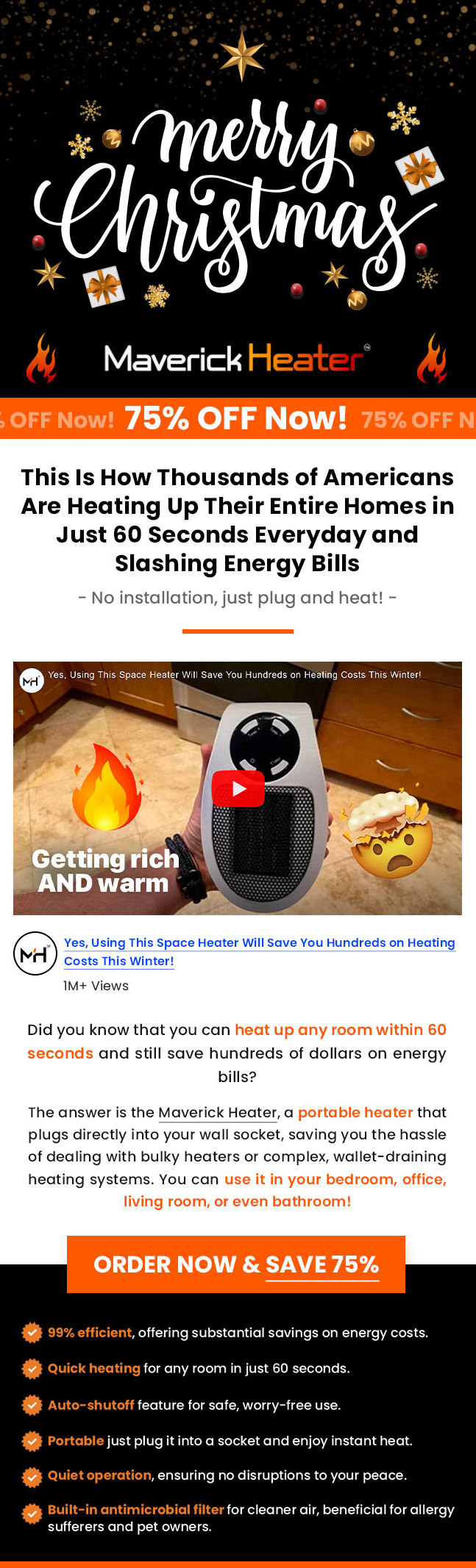Play the space heater video
Screen dimensions: 476x1568
click(238, 789)
